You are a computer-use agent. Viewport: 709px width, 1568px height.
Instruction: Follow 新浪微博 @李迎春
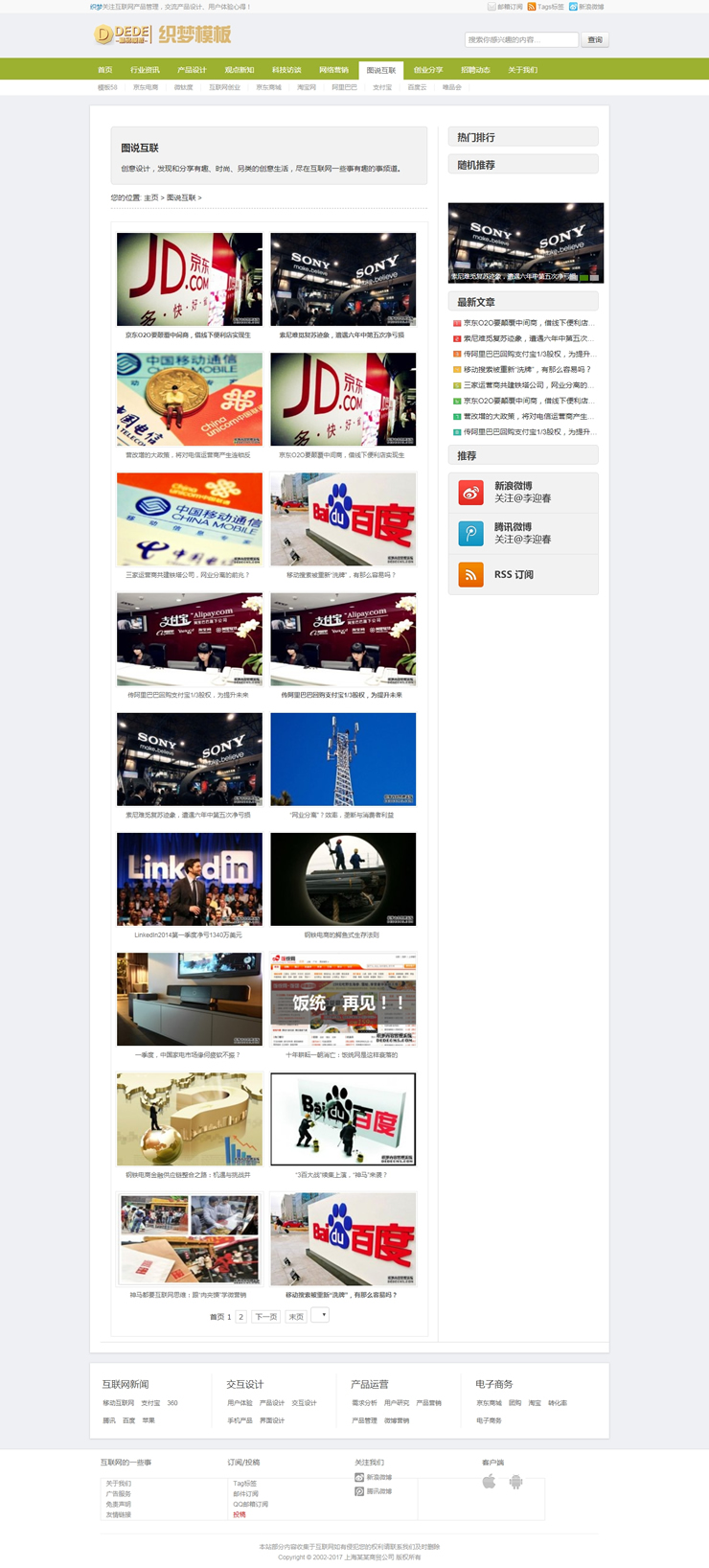[522, 493]
